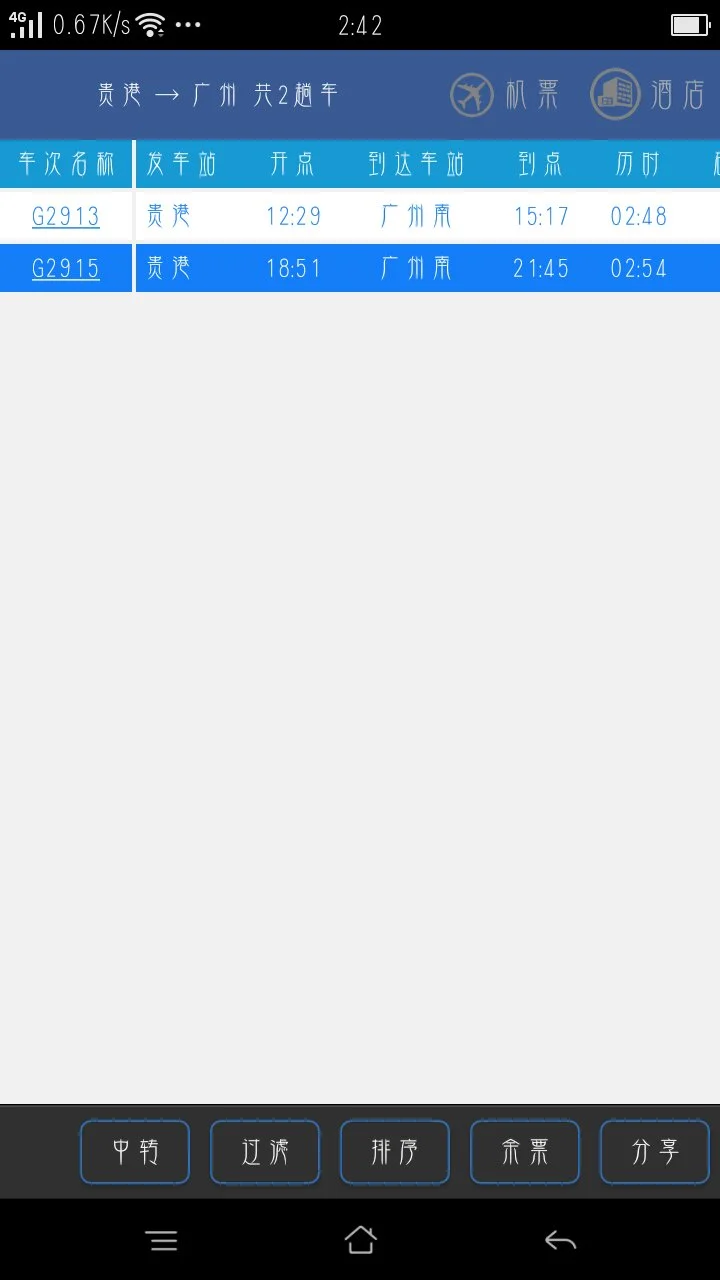720x1280 pixels.
Task: Go to the system home screen
Action: click(x=360, y=1241)
